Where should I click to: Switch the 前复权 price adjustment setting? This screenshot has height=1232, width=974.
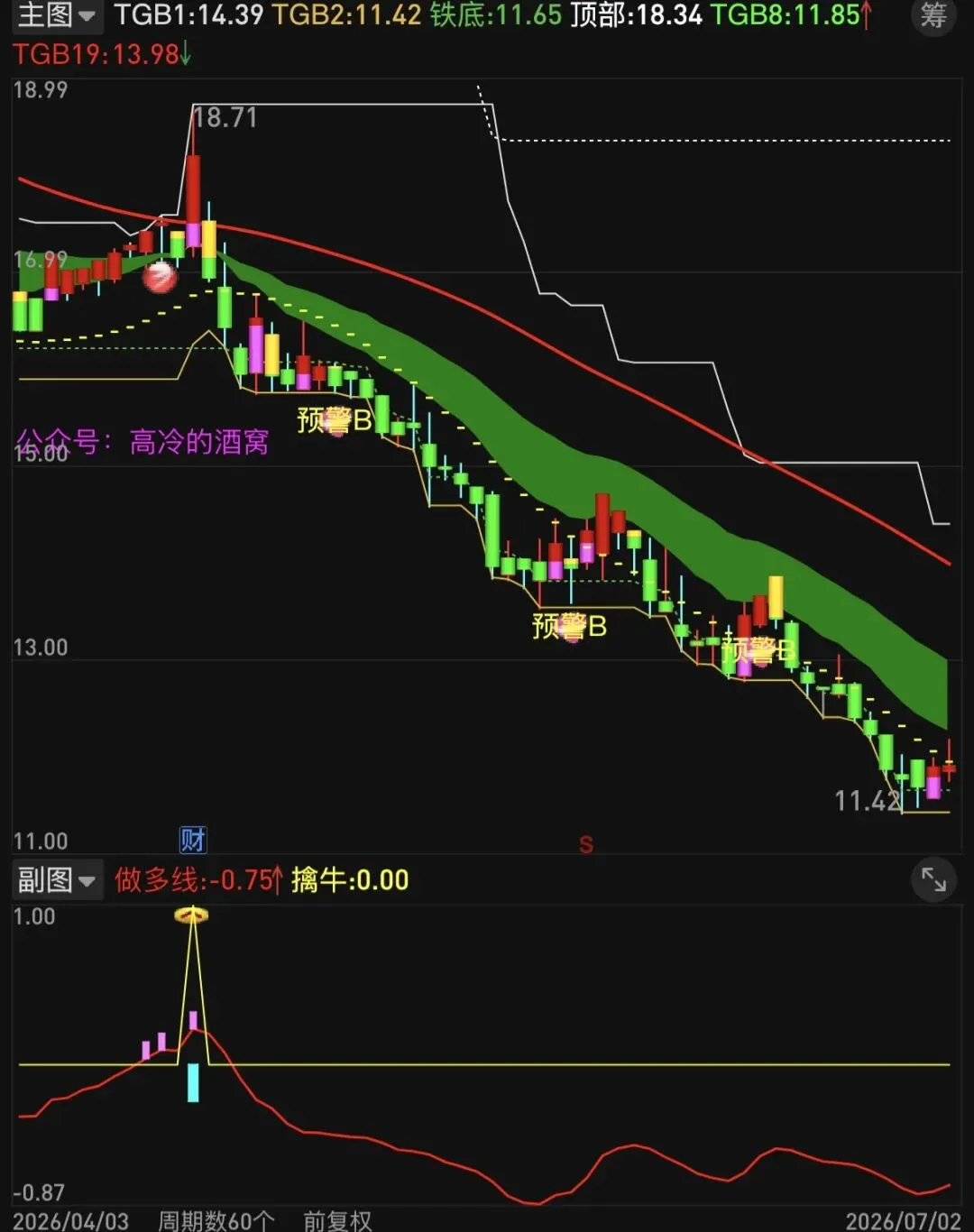click(337, 1220)
